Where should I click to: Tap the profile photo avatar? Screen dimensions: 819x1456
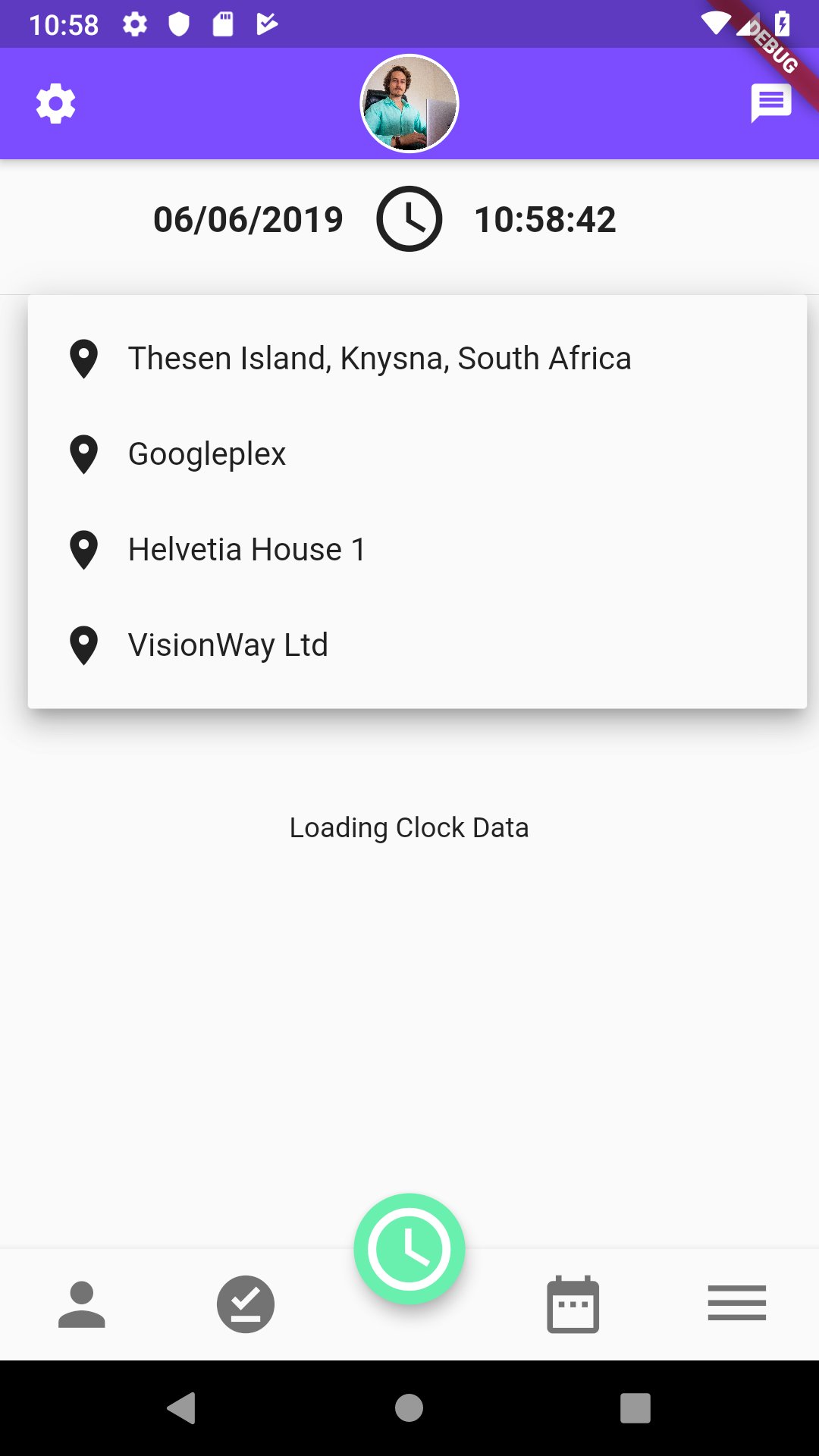409,104
